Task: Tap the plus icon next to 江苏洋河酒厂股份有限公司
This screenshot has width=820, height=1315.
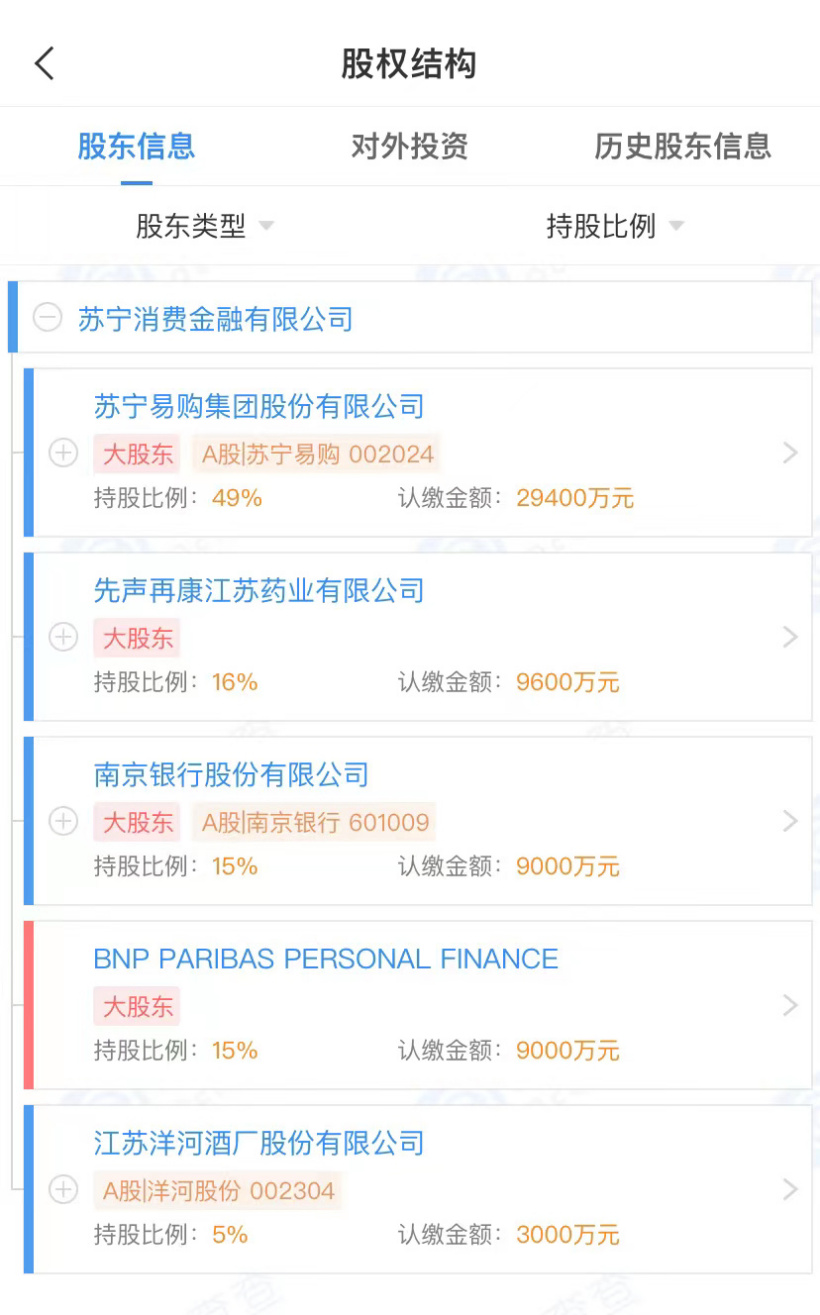Action: click(x=63, y=1190)
